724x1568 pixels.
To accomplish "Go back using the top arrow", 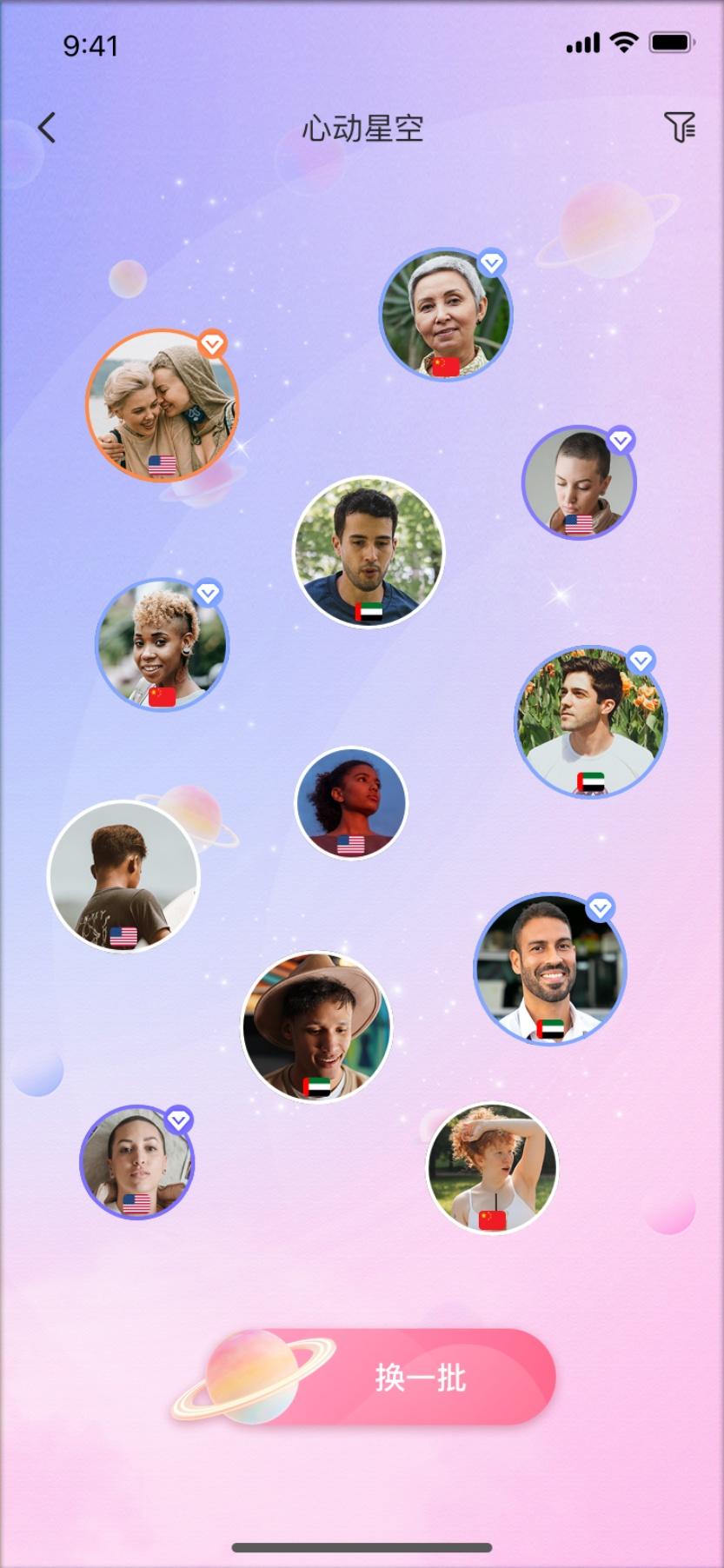I will (47, 128).
